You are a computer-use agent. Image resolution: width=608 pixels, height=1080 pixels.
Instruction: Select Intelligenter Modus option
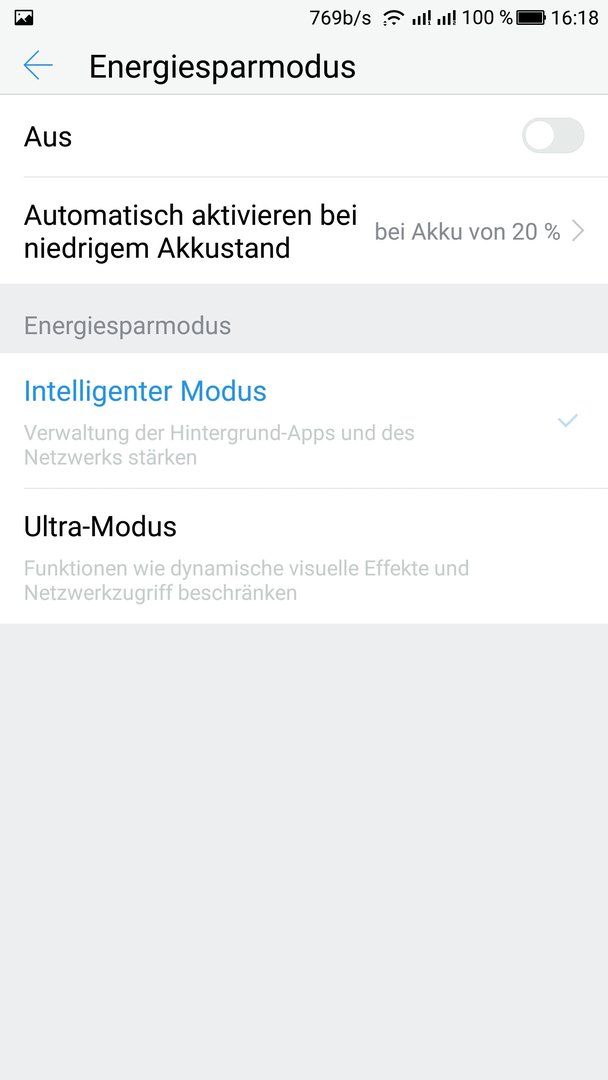click(x=304, y=421)
